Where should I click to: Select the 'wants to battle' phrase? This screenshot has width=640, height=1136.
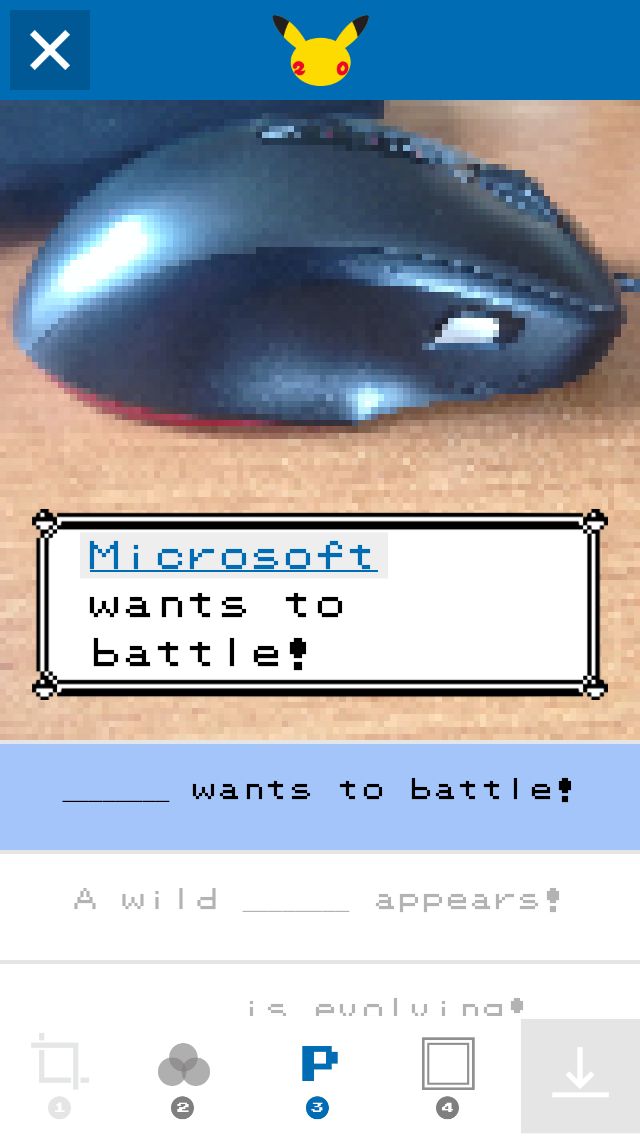320,796
